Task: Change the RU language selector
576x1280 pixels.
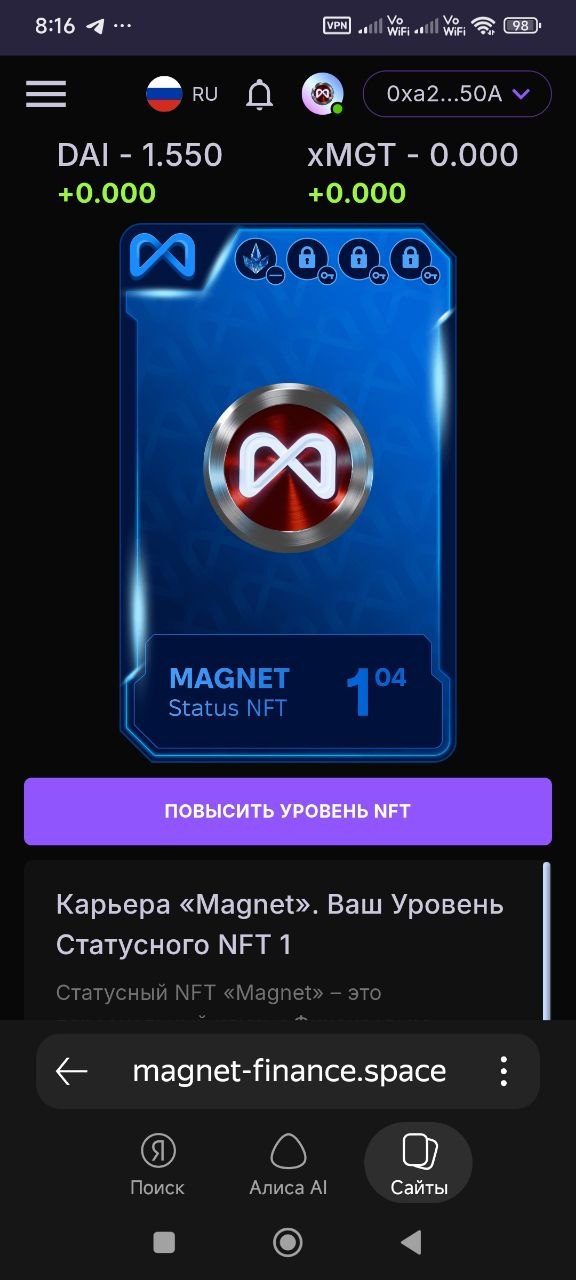Action: click(x=182, y=94)
